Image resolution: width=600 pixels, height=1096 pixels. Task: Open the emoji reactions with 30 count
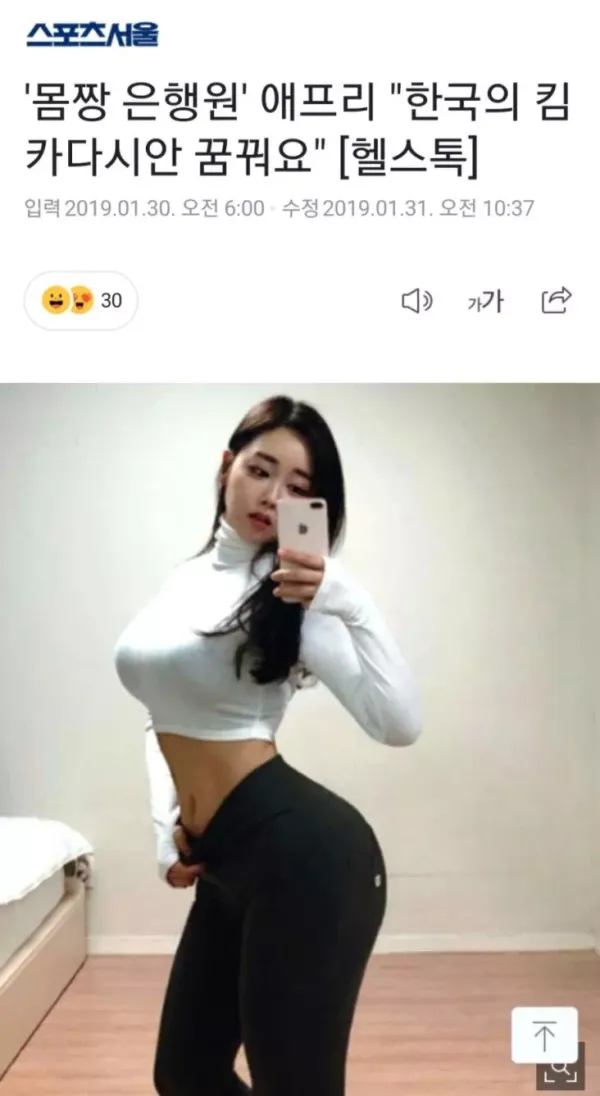click(80, 300)
